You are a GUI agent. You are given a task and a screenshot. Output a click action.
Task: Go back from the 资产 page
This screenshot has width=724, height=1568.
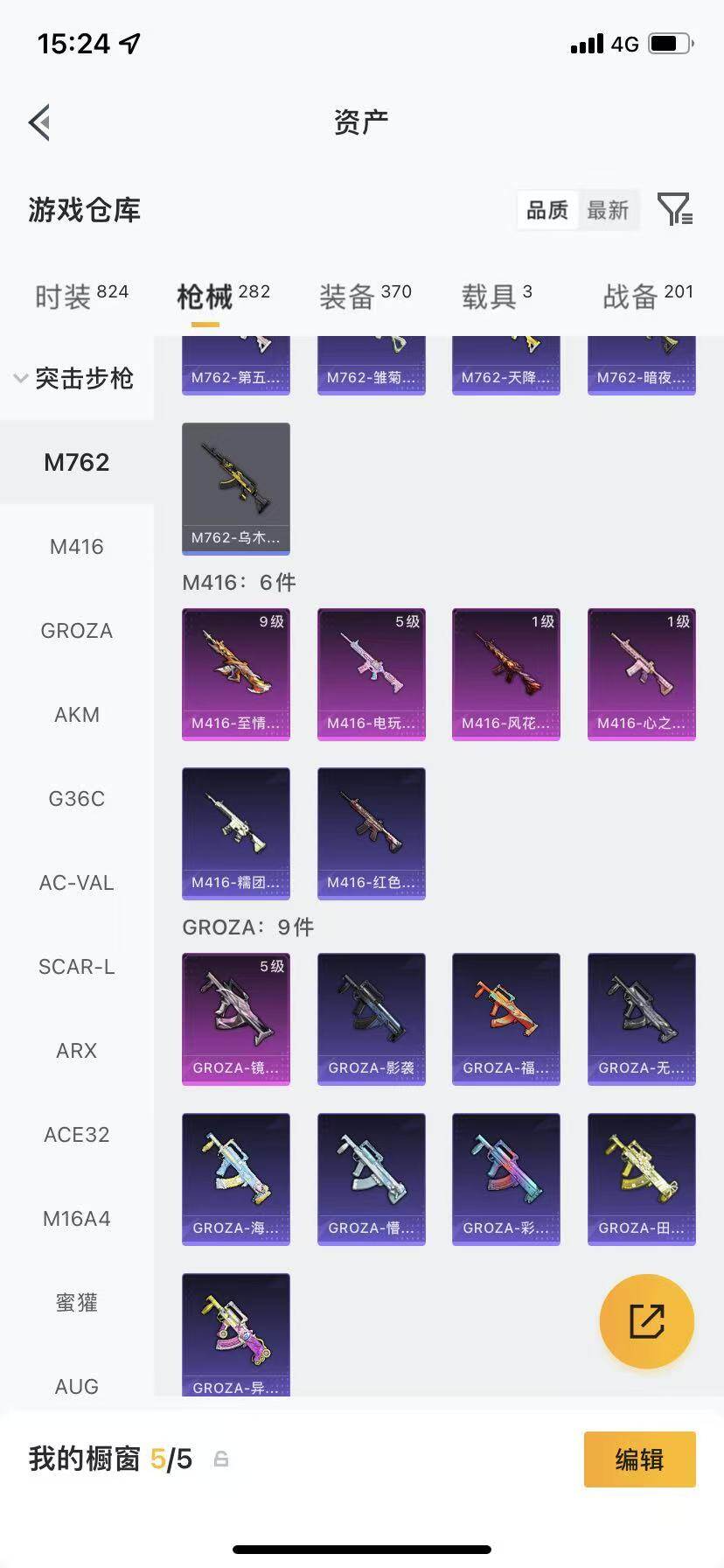(39, 122)
